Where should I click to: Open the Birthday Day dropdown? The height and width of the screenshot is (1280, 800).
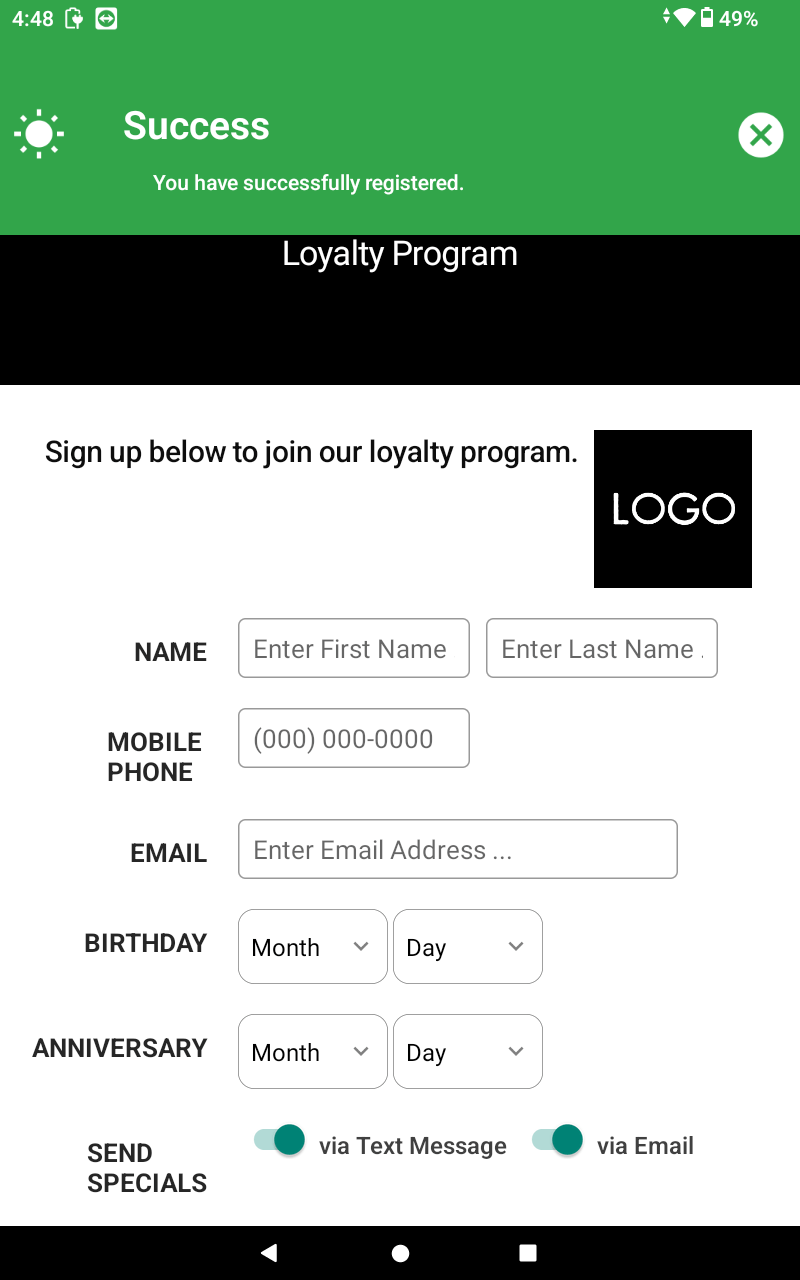468,946
